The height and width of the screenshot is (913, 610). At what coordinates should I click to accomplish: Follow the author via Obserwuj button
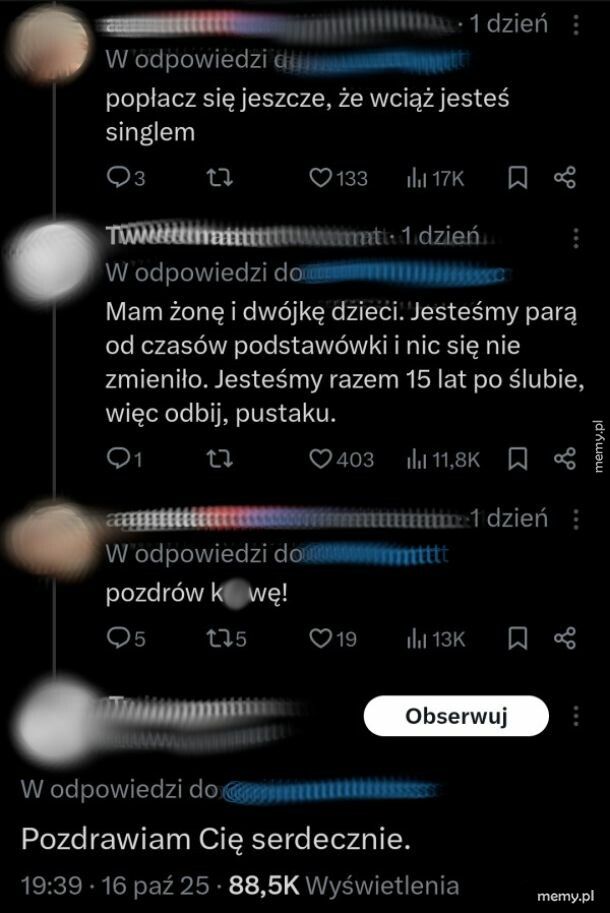pyautogui.click(x=456, y=716)
